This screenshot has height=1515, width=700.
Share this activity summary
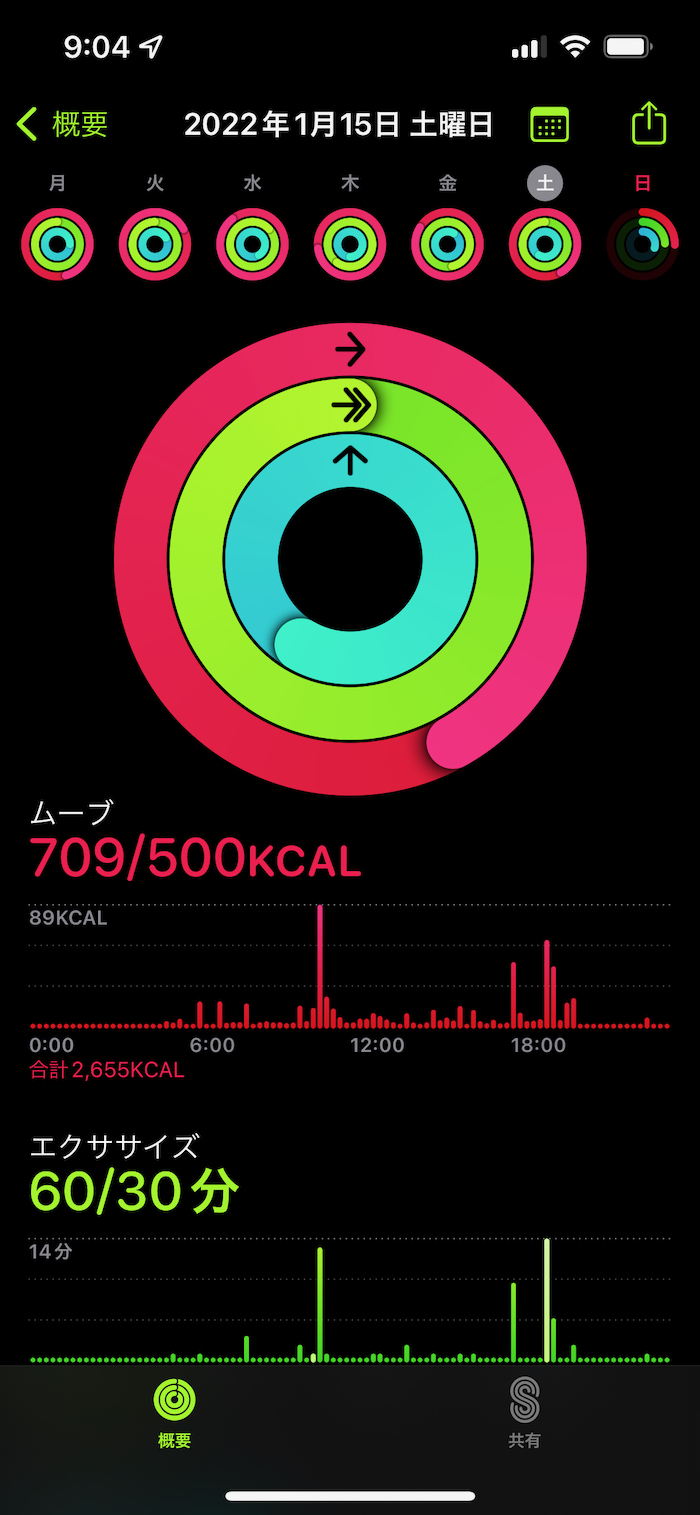(x=649, y=124)
